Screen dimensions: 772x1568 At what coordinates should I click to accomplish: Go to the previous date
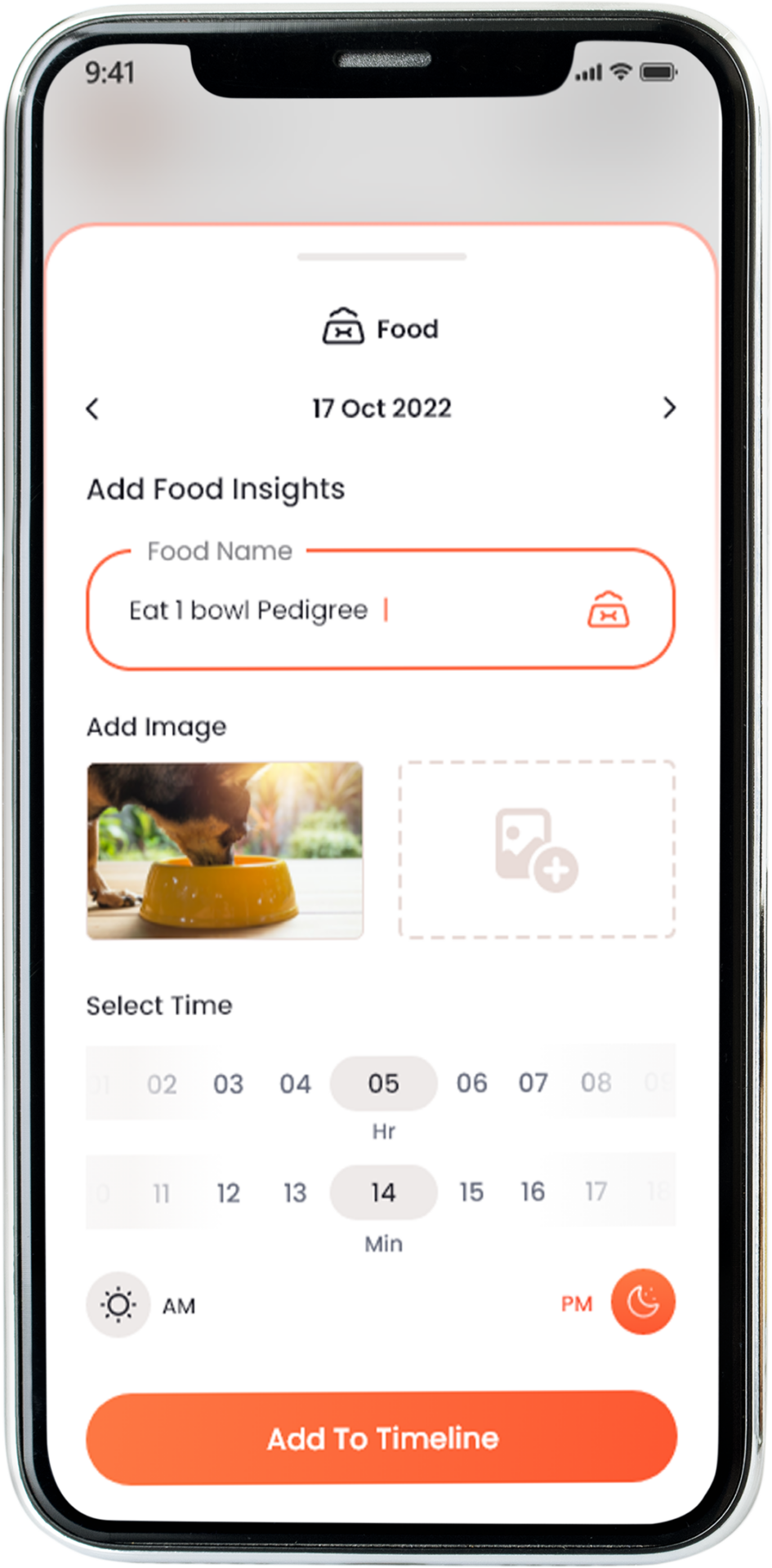93,408
